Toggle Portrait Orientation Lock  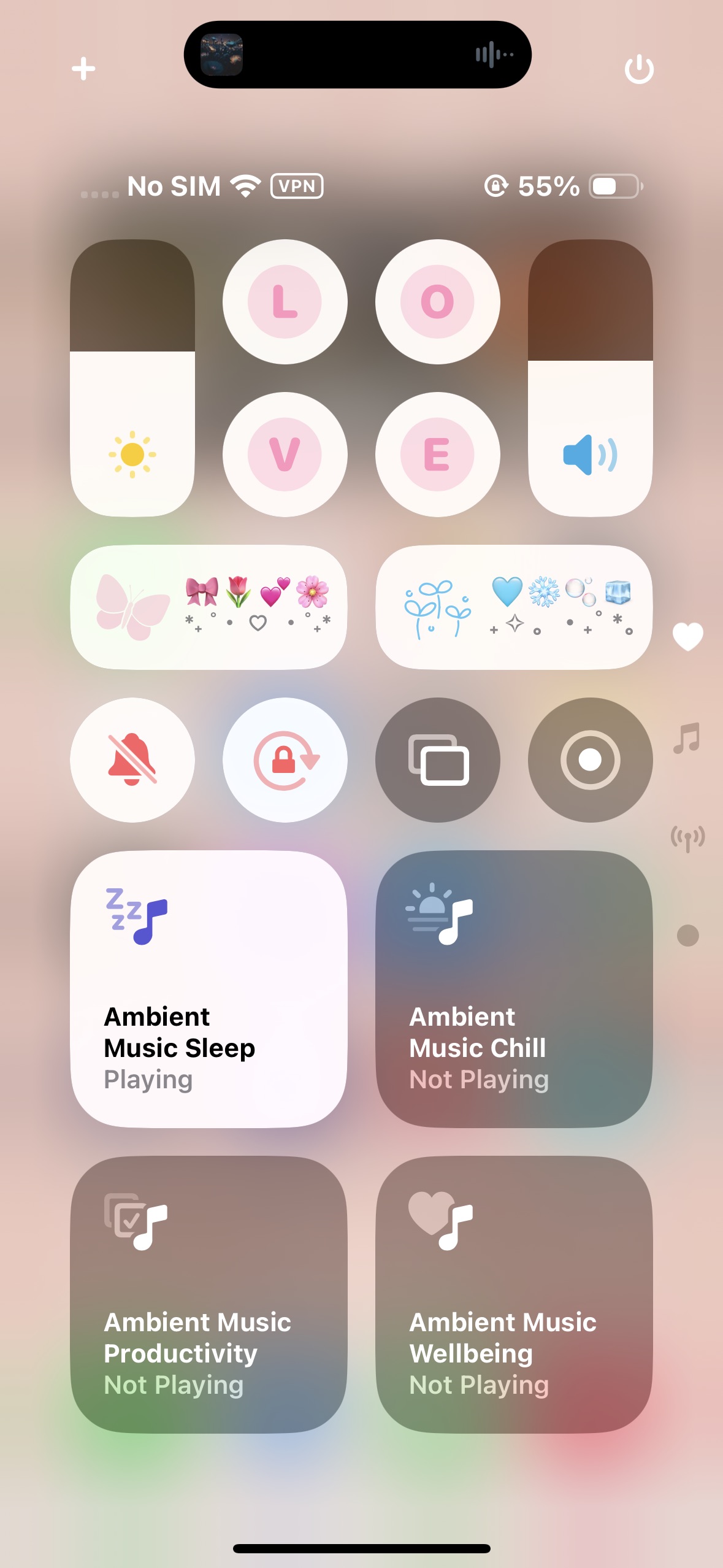285,759
